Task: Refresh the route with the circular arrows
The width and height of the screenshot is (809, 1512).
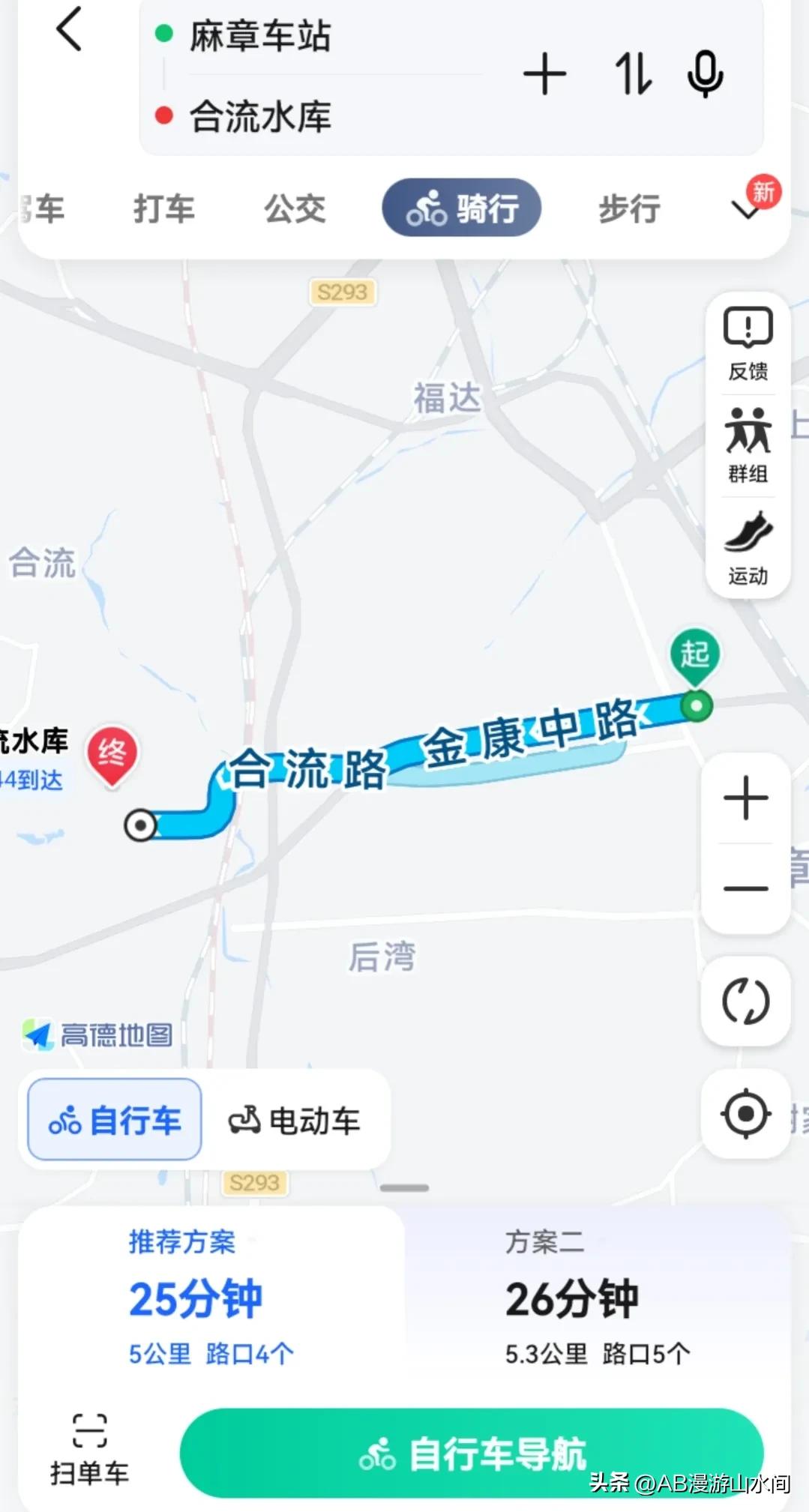Action: (x=746, y=1002)
